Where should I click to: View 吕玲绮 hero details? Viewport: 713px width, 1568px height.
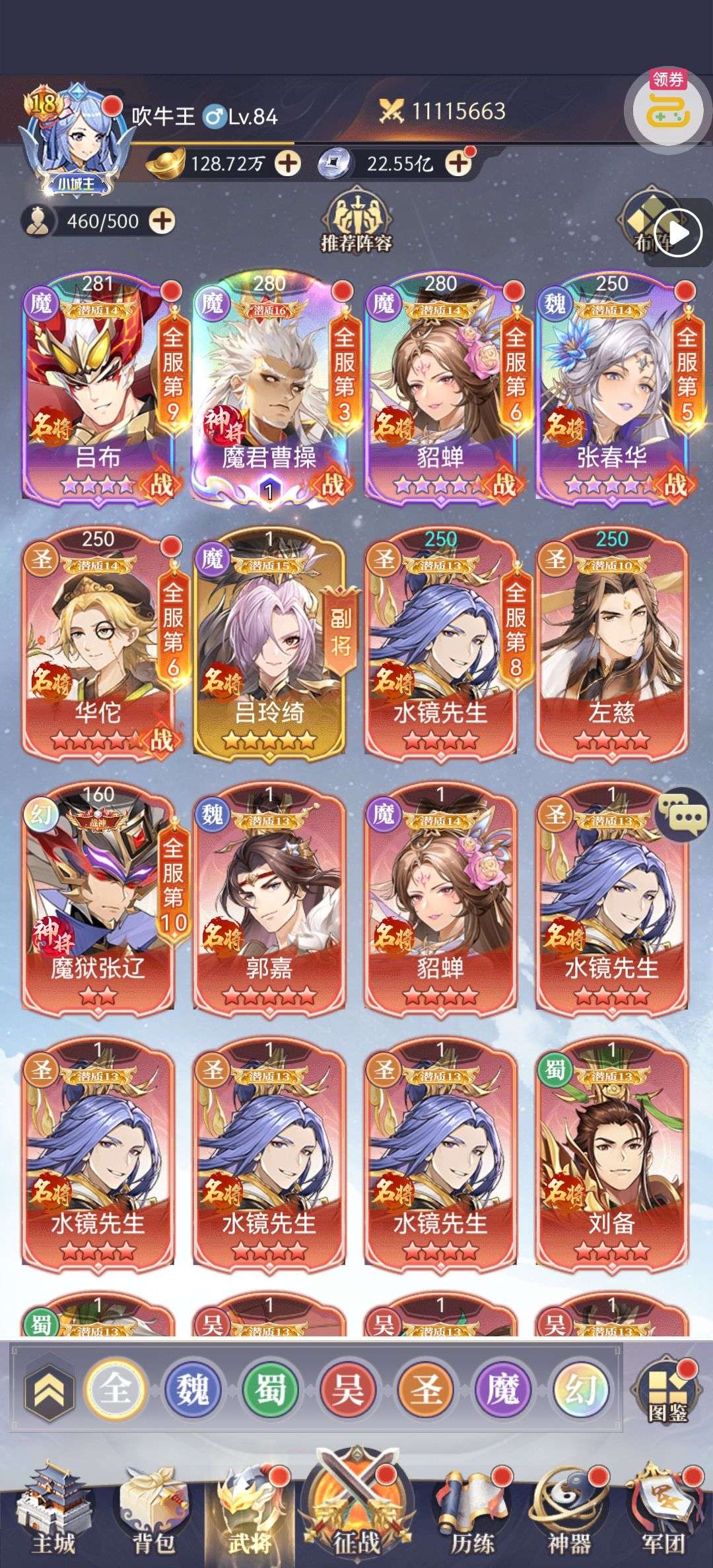pos(269,643)
